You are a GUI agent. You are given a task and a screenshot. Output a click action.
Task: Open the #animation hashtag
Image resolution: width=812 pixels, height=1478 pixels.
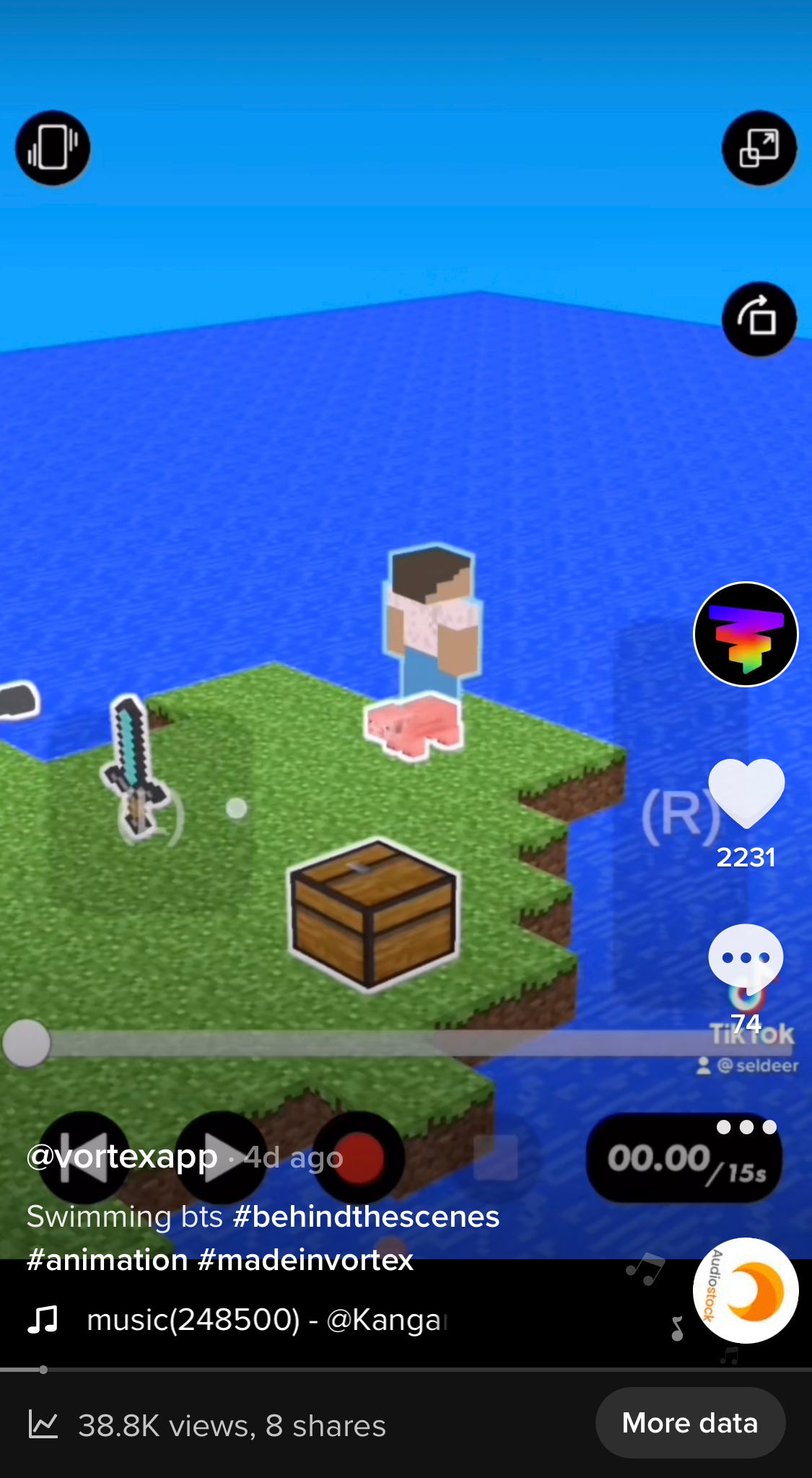107,1260
